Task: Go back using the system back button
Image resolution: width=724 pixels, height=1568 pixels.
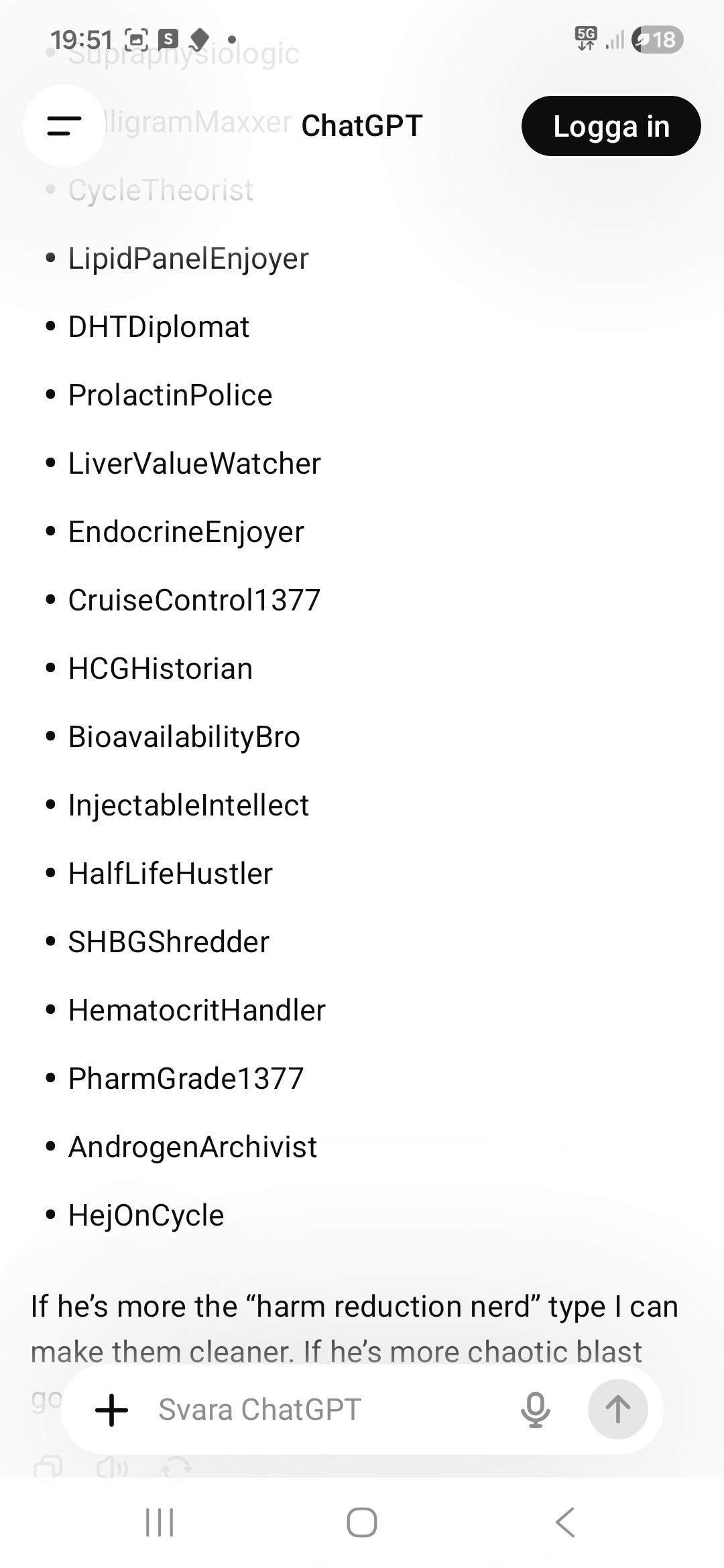Action: coord(565,1522)
